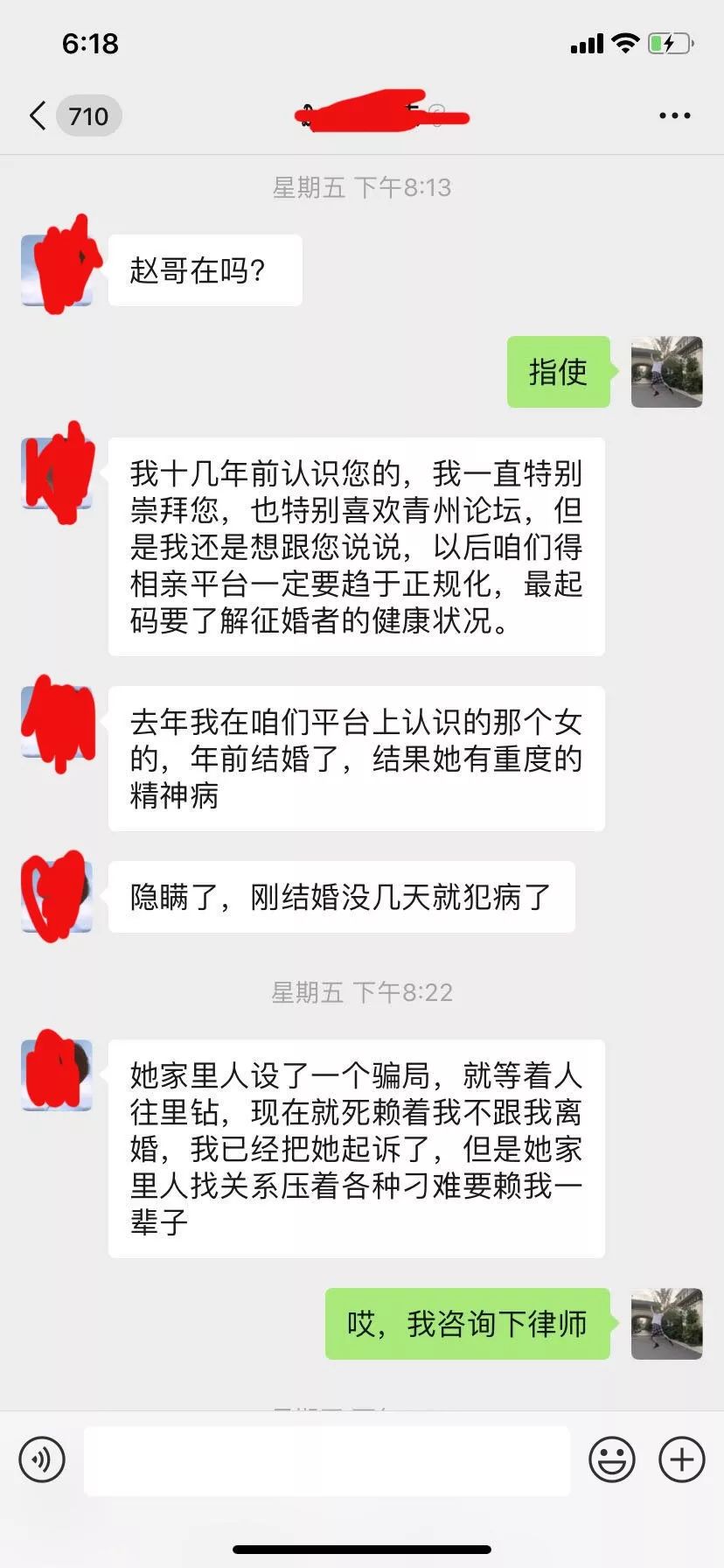Open the three-dot chat options menu

pyautogui.click(x=674, y=115)
